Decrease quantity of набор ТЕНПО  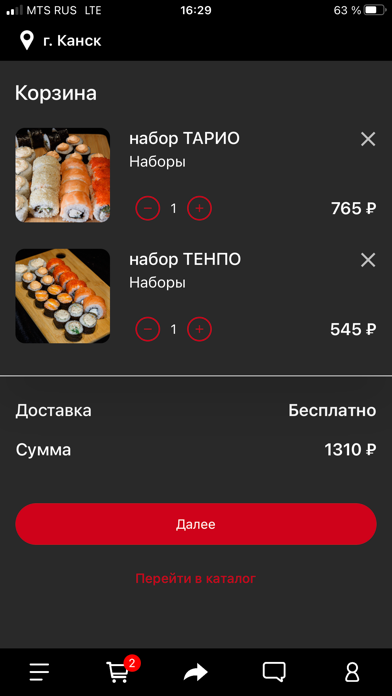(x=148, y=329)
